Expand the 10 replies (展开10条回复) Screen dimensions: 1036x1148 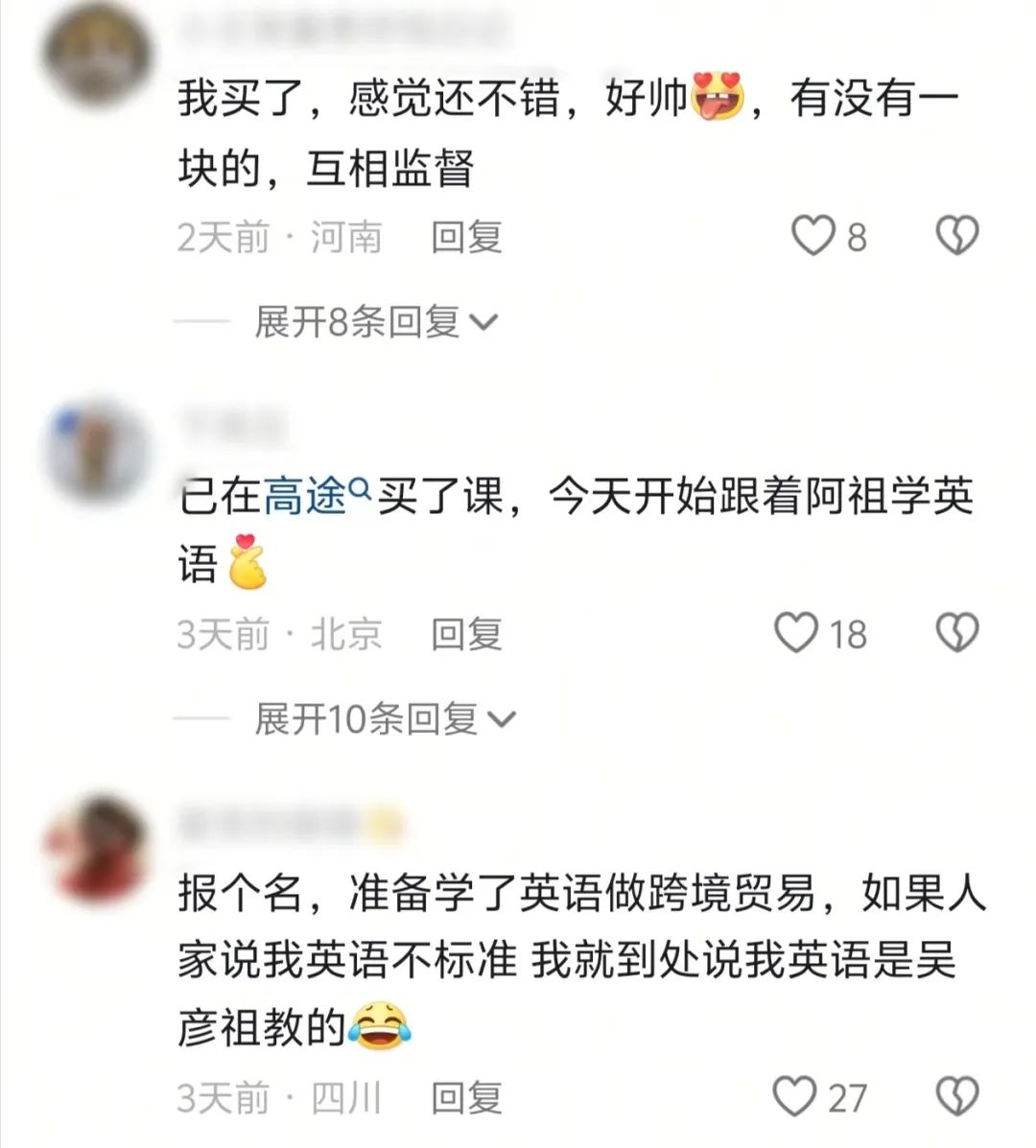click(385, 719)
